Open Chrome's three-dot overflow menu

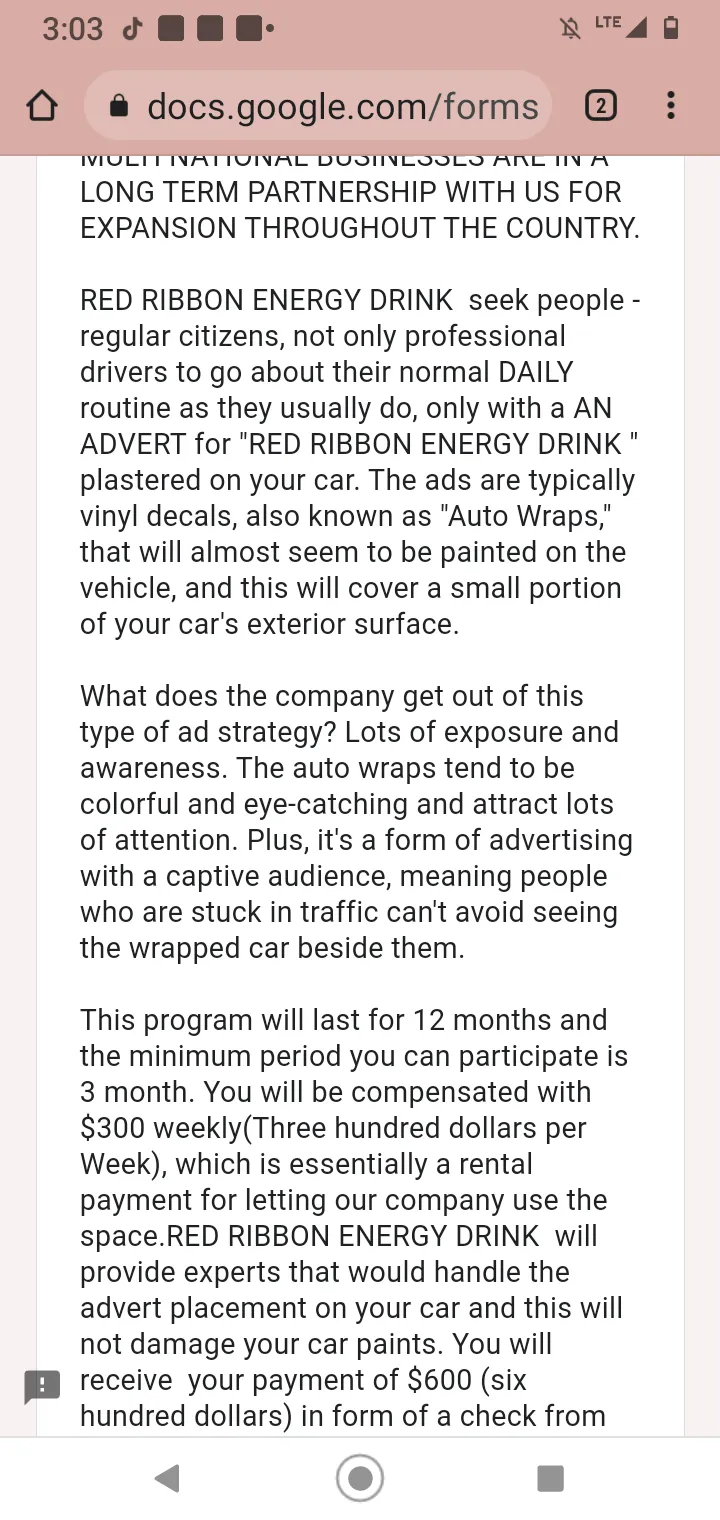click(x=671, y=106)
